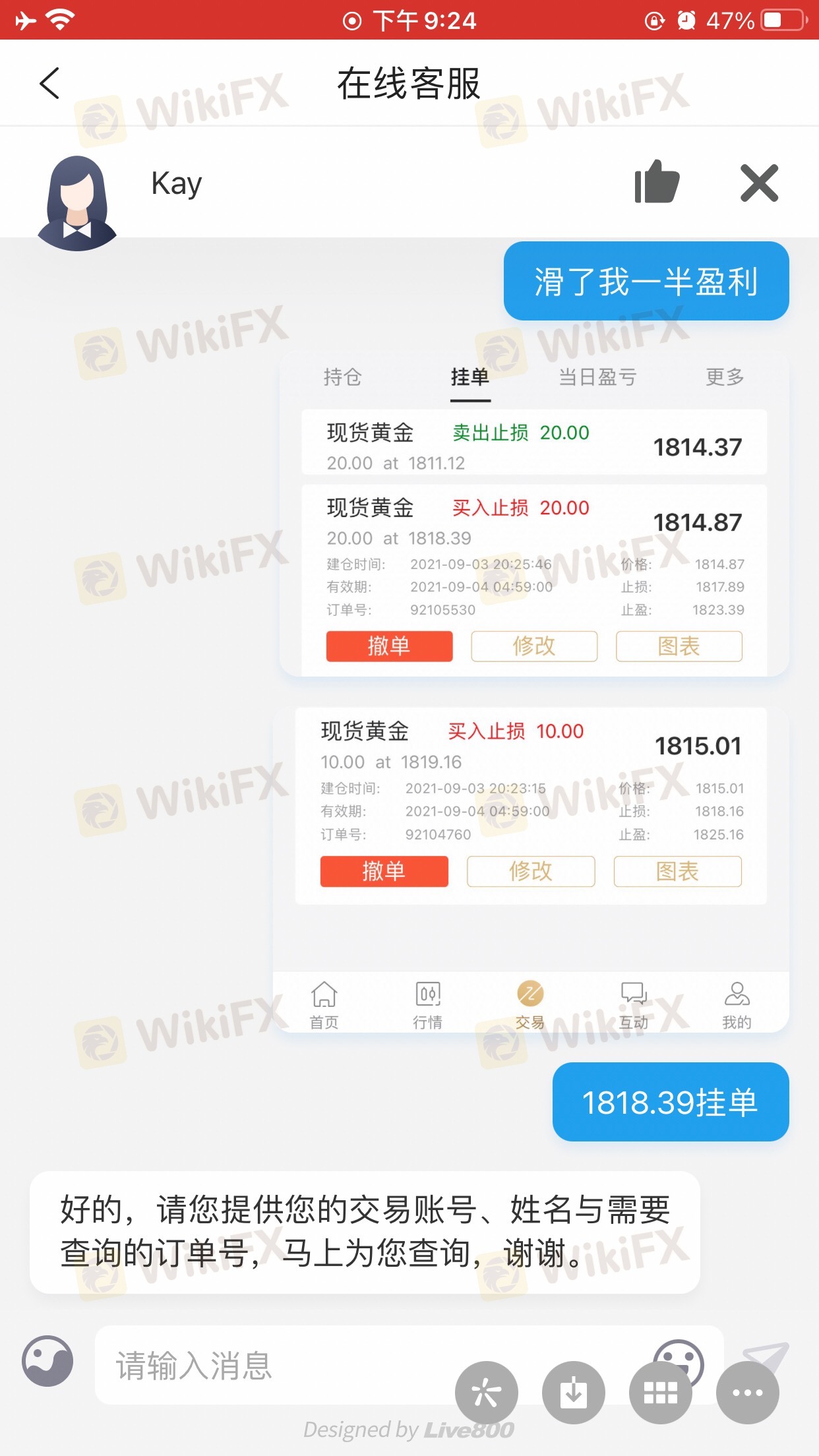Tap the round face icon beside input
The height and width of the screenshot is (1456, 819).
point(47,1360)
